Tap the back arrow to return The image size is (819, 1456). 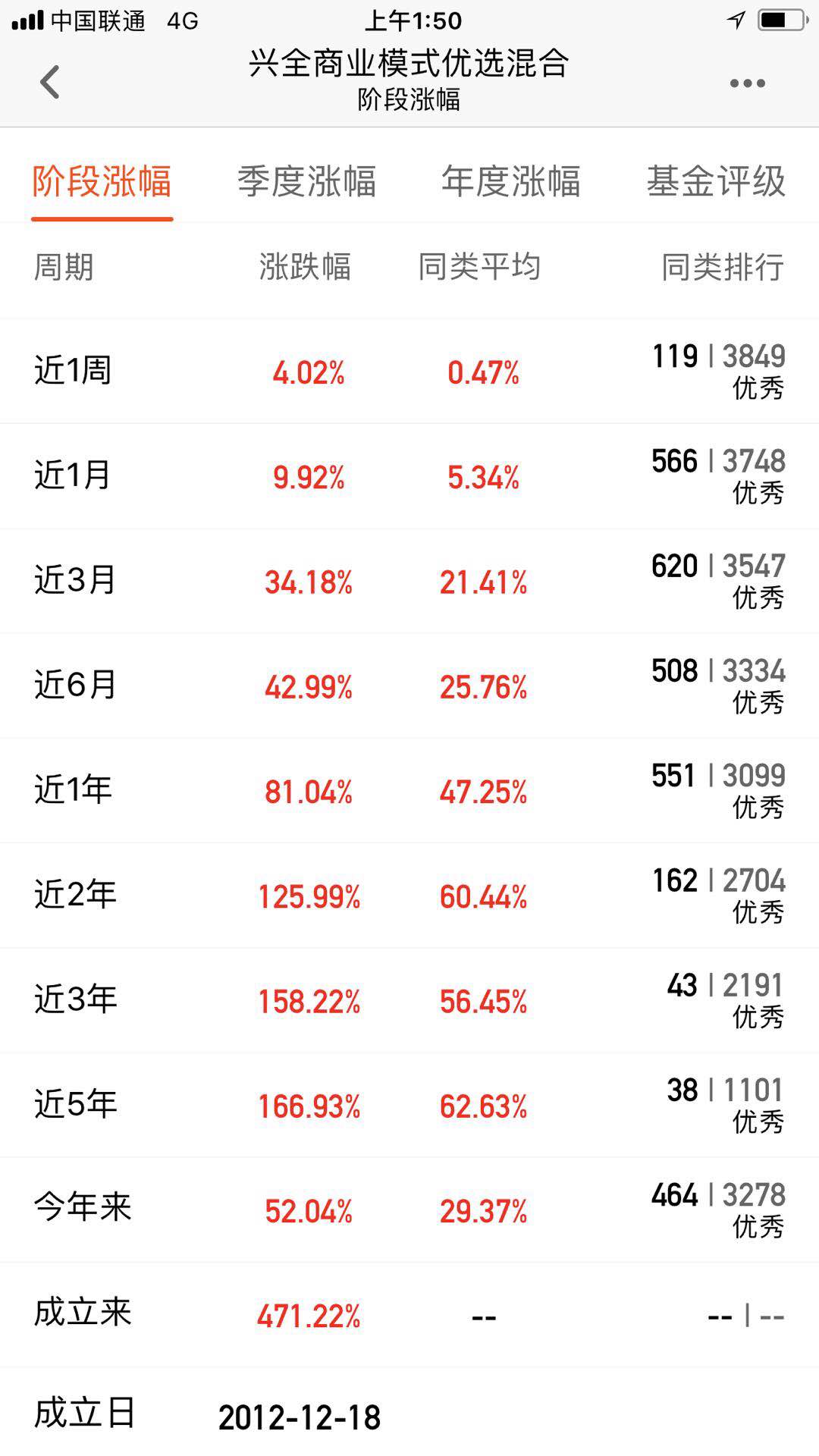pyautogui.click(x=50, y=82)
